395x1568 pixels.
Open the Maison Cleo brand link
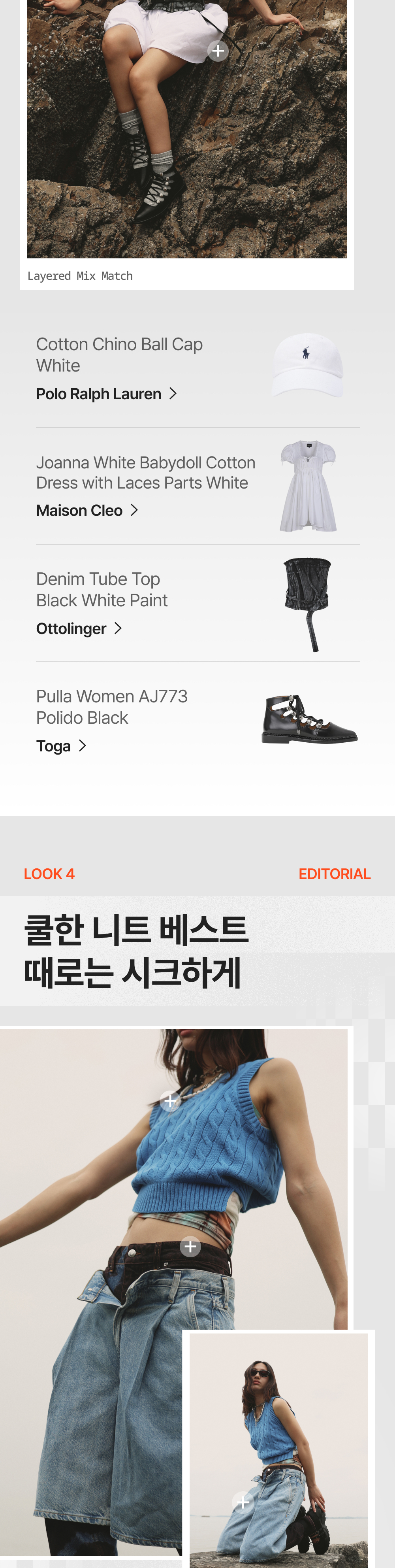87,510
